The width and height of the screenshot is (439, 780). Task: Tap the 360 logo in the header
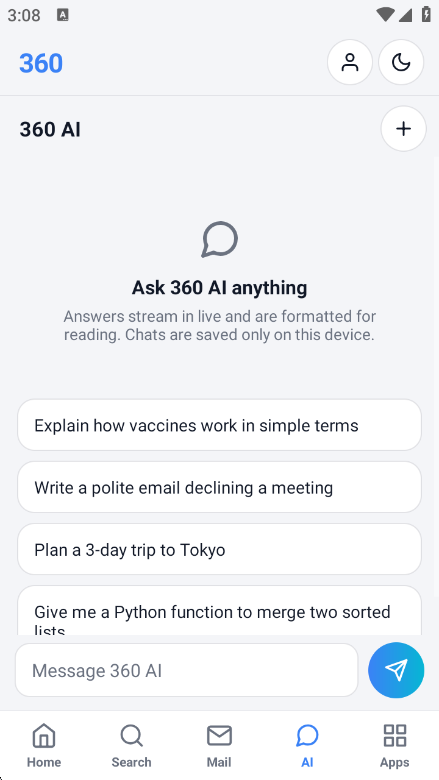coord(41,63)
